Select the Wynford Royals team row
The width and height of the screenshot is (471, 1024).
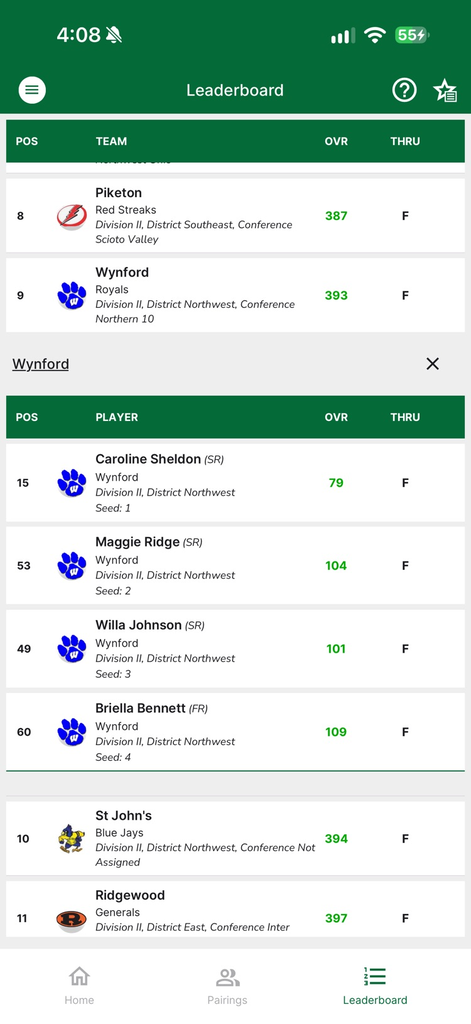click(x=235, y=295)
